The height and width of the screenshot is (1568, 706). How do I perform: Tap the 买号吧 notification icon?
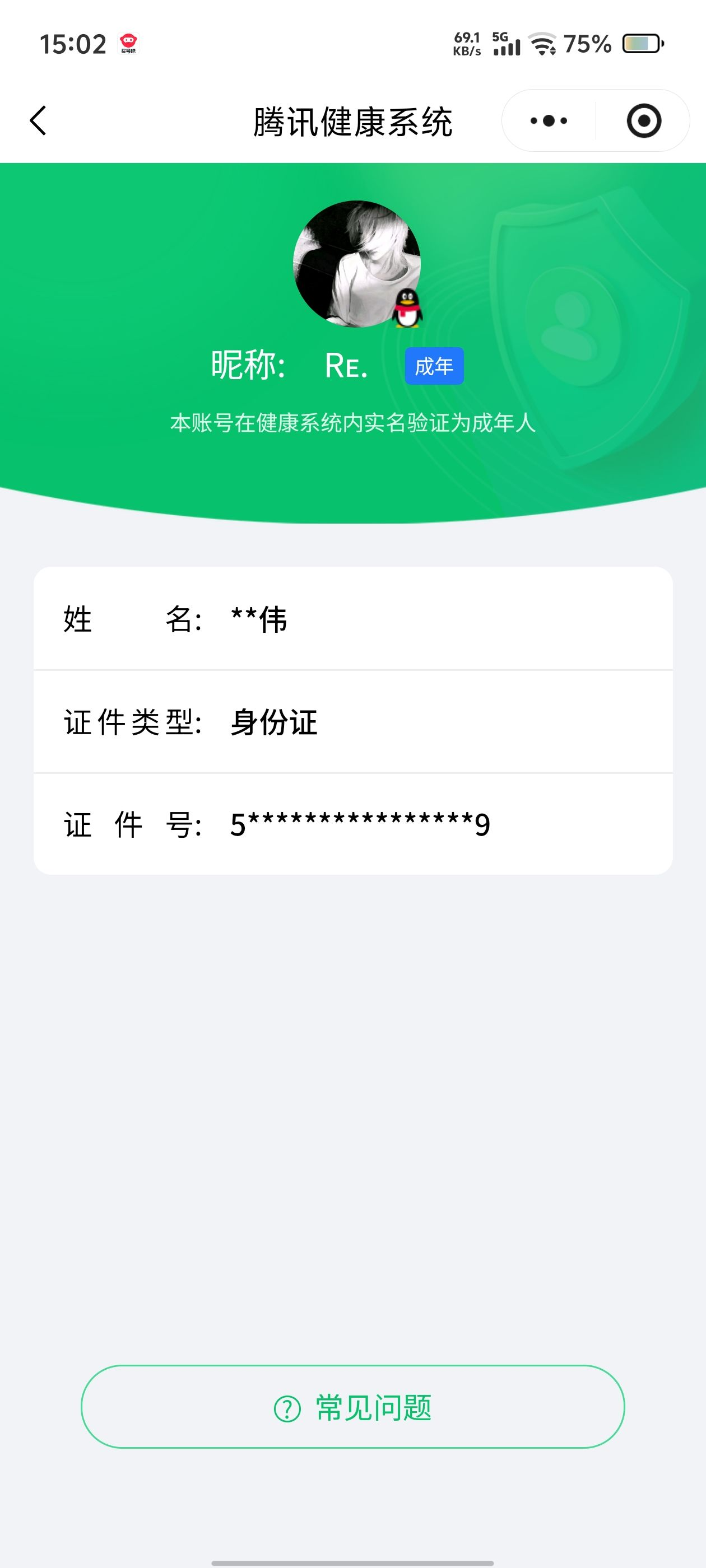tap(127, 43)
